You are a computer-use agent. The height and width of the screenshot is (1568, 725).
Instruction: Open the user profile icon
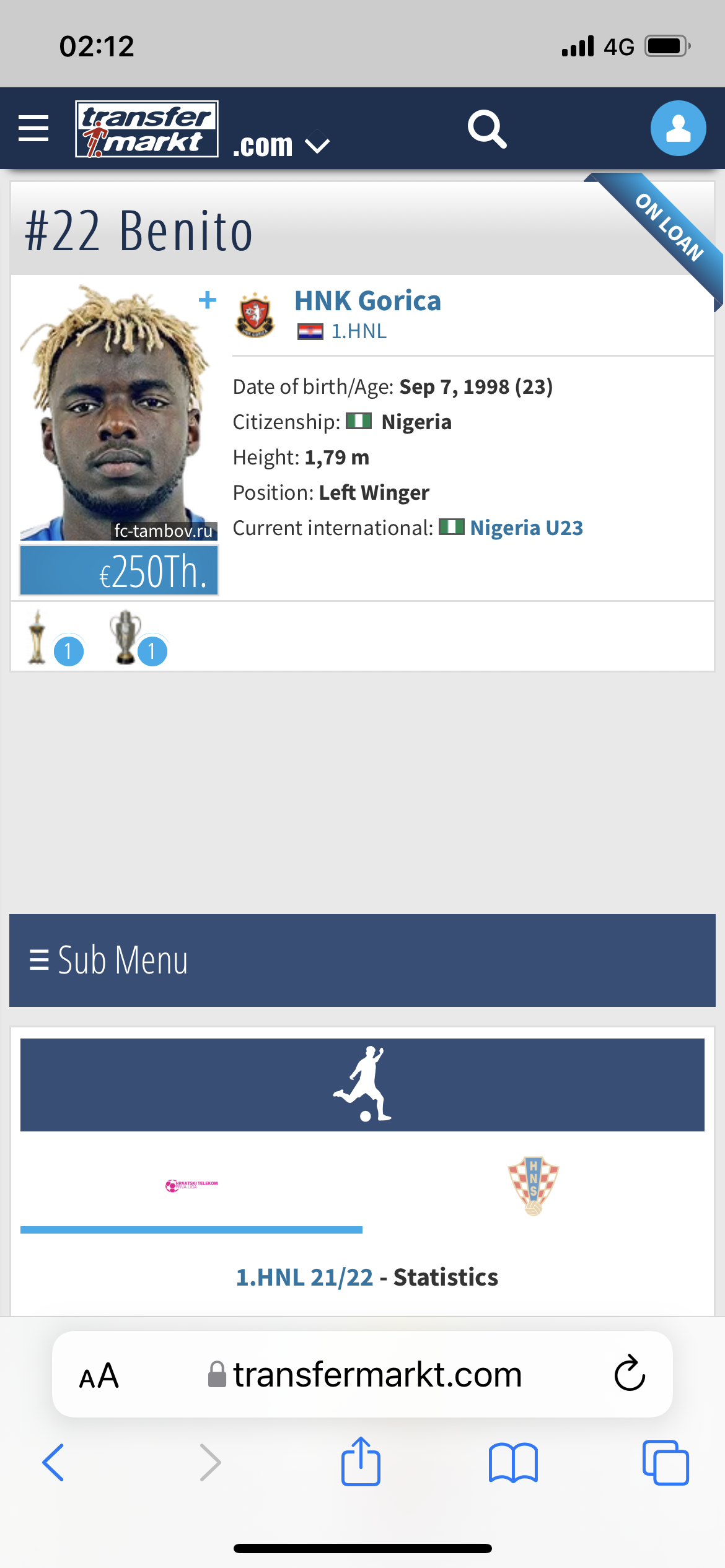pos(678,128)
